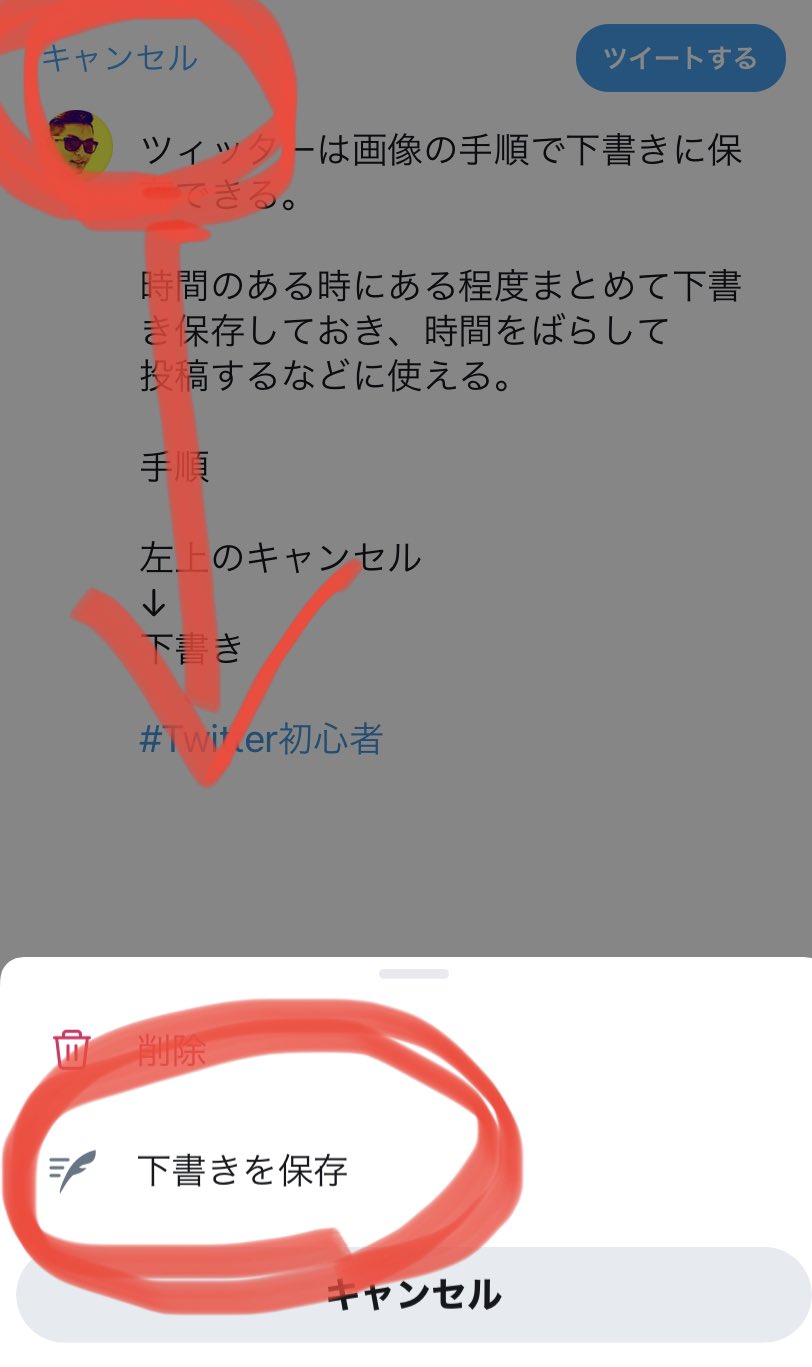Select 削除 to delete the tweet
Viewport: 812px width, 1367px height.
tap(171, 1051)
